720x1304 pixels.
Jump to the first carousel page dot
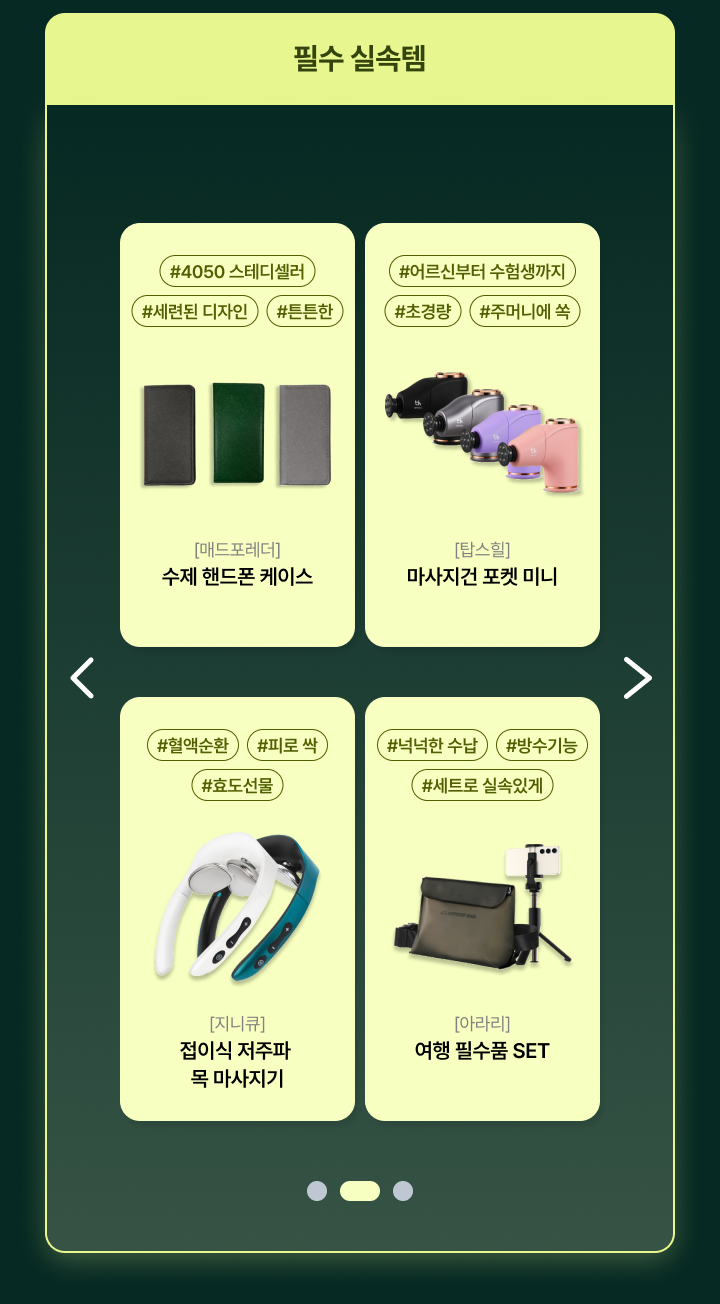click(x=317, y=1191)
